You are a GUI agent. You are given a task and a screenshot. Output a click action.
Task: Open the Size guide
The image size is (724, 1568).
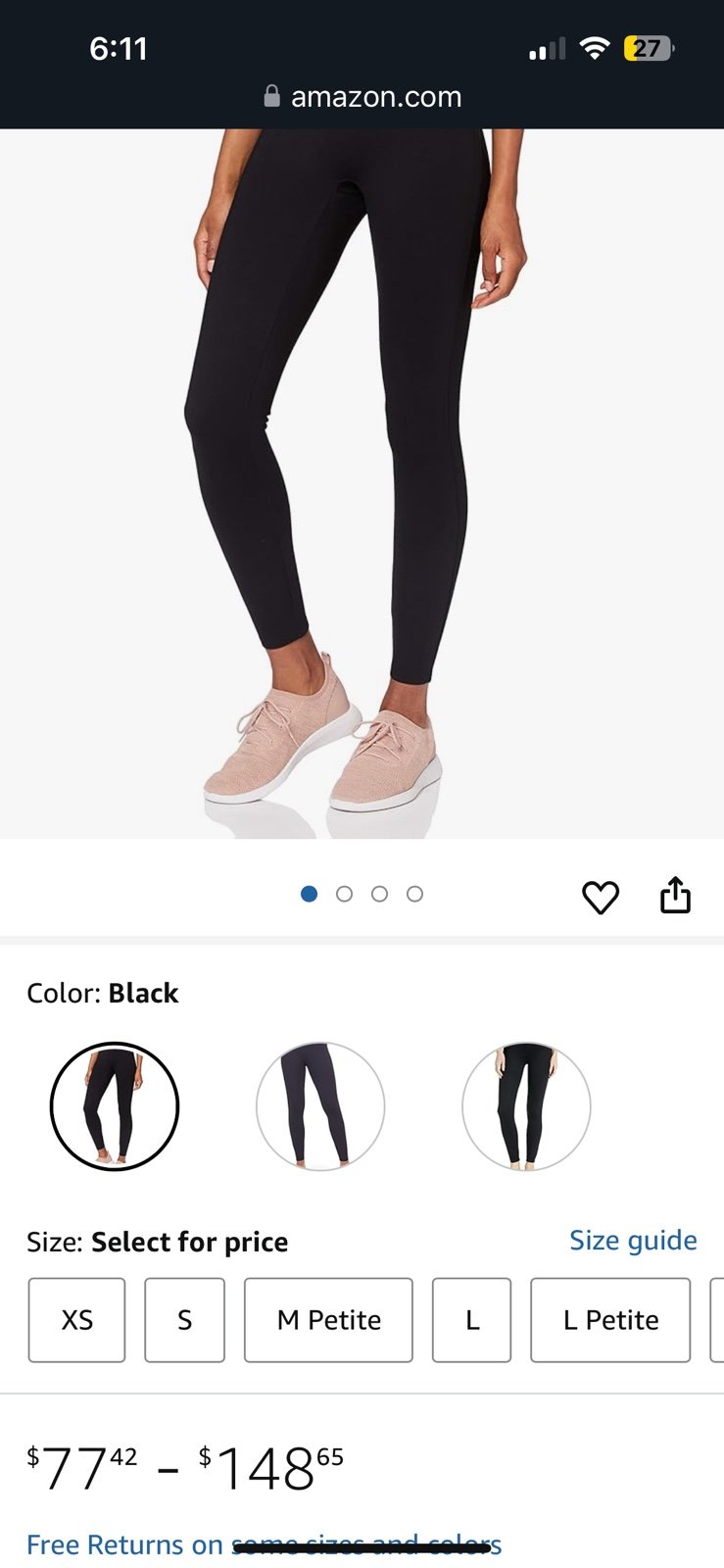point(633,1240)
